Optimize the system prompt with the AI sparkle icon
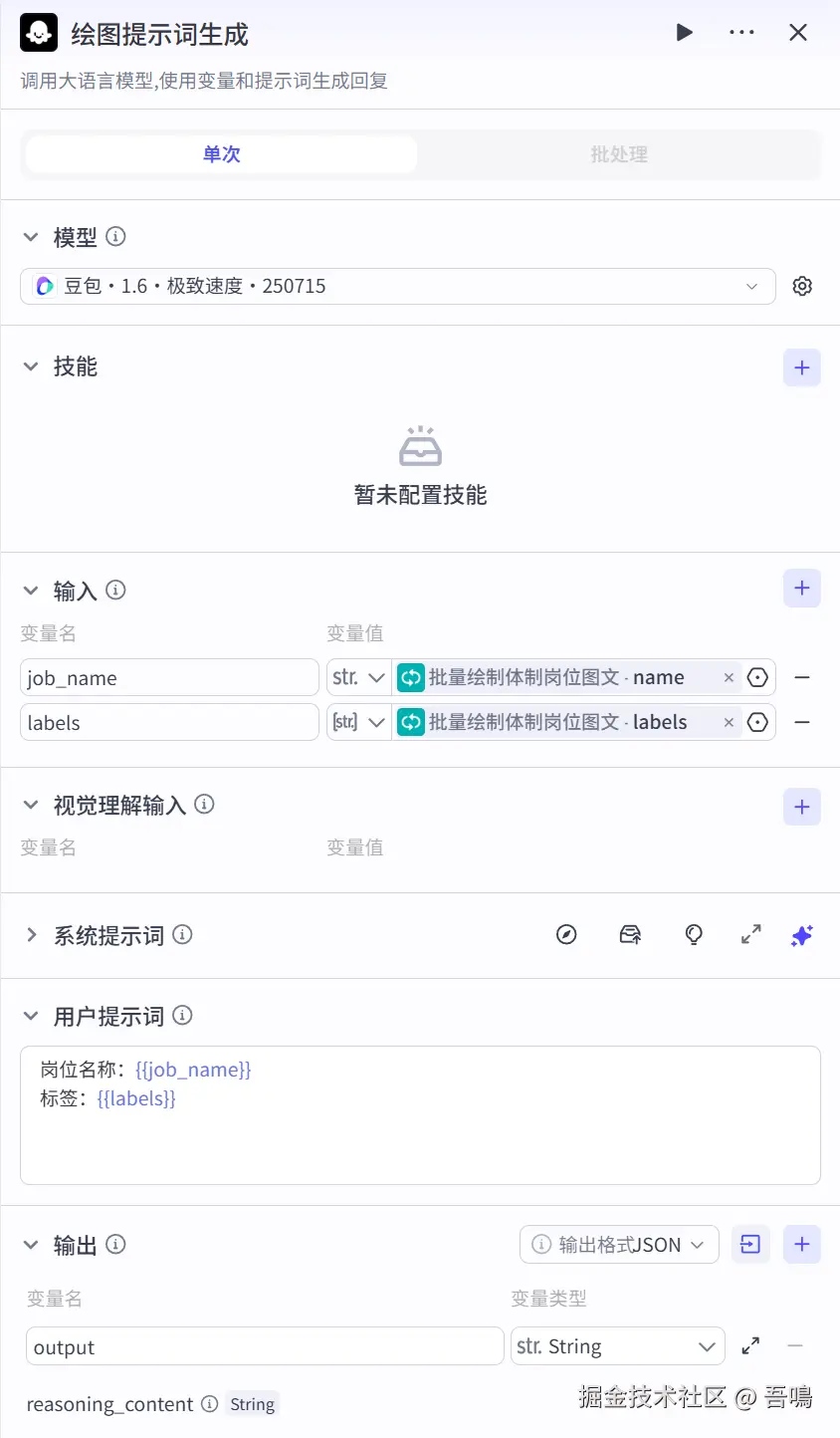 pos(802,935)
